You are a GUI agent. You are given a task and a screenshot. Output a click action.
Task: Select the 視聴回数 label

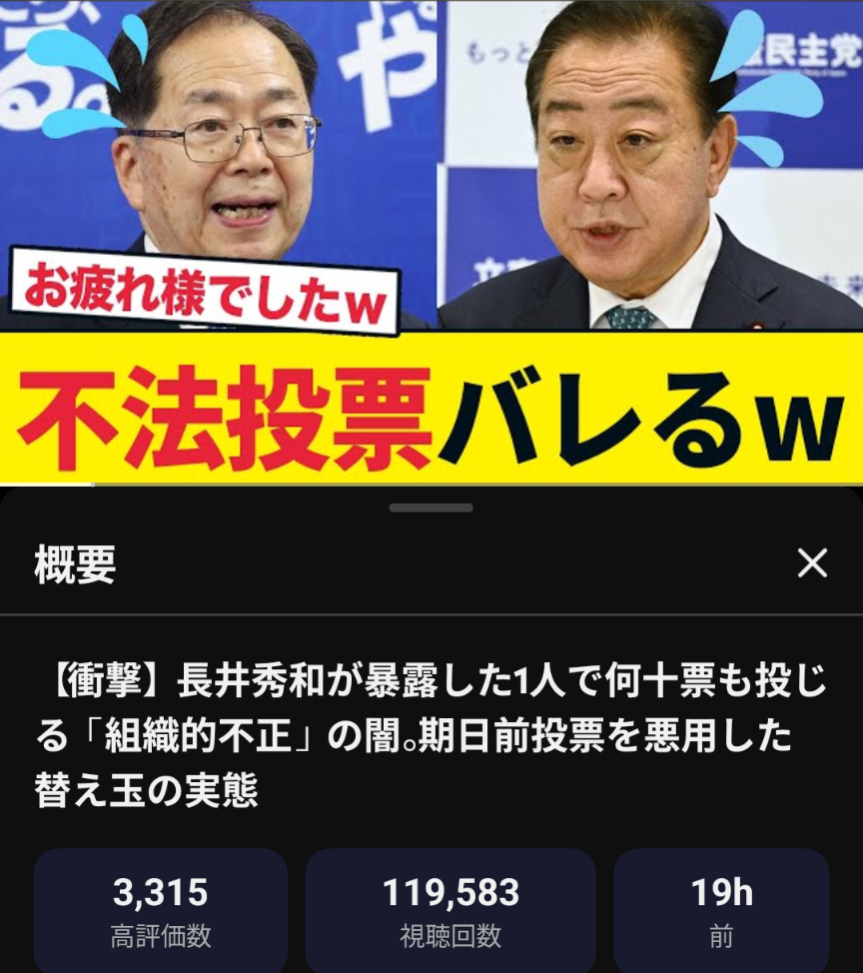click(450, 938)
